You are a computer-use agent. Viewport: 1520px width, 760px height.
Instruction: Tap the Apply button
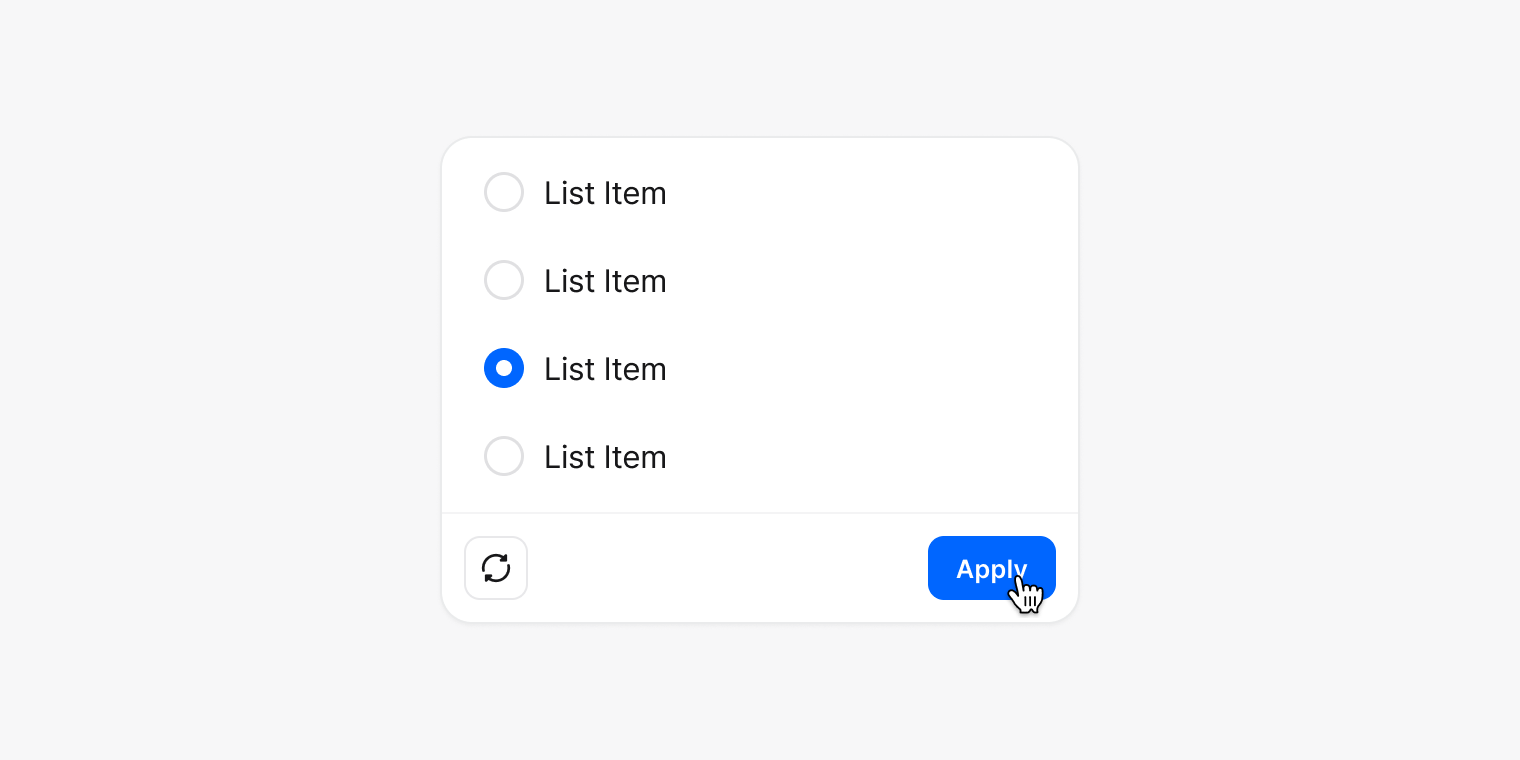pyautogui.click(x=990, y=568)
